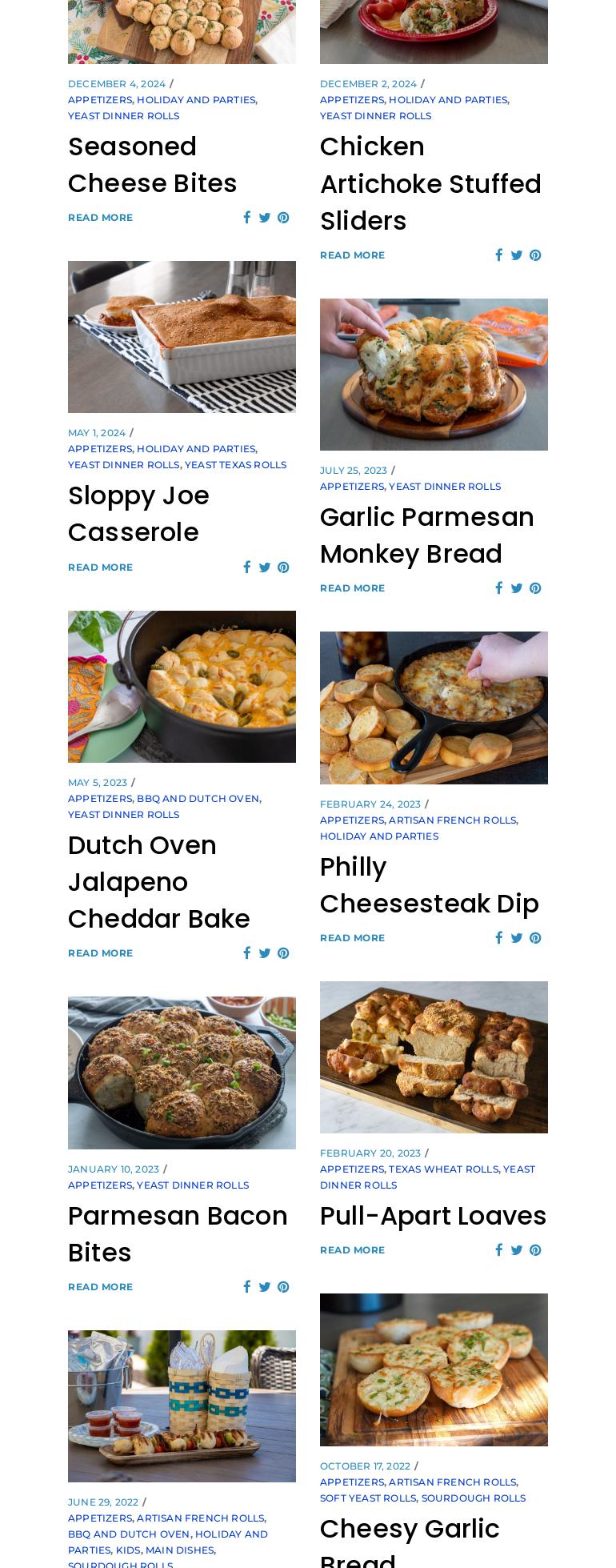Screen dimensions: 616x1568
Task: Open the Philly Cheesesteak Dip recipe title
Action: click(429, 884)
